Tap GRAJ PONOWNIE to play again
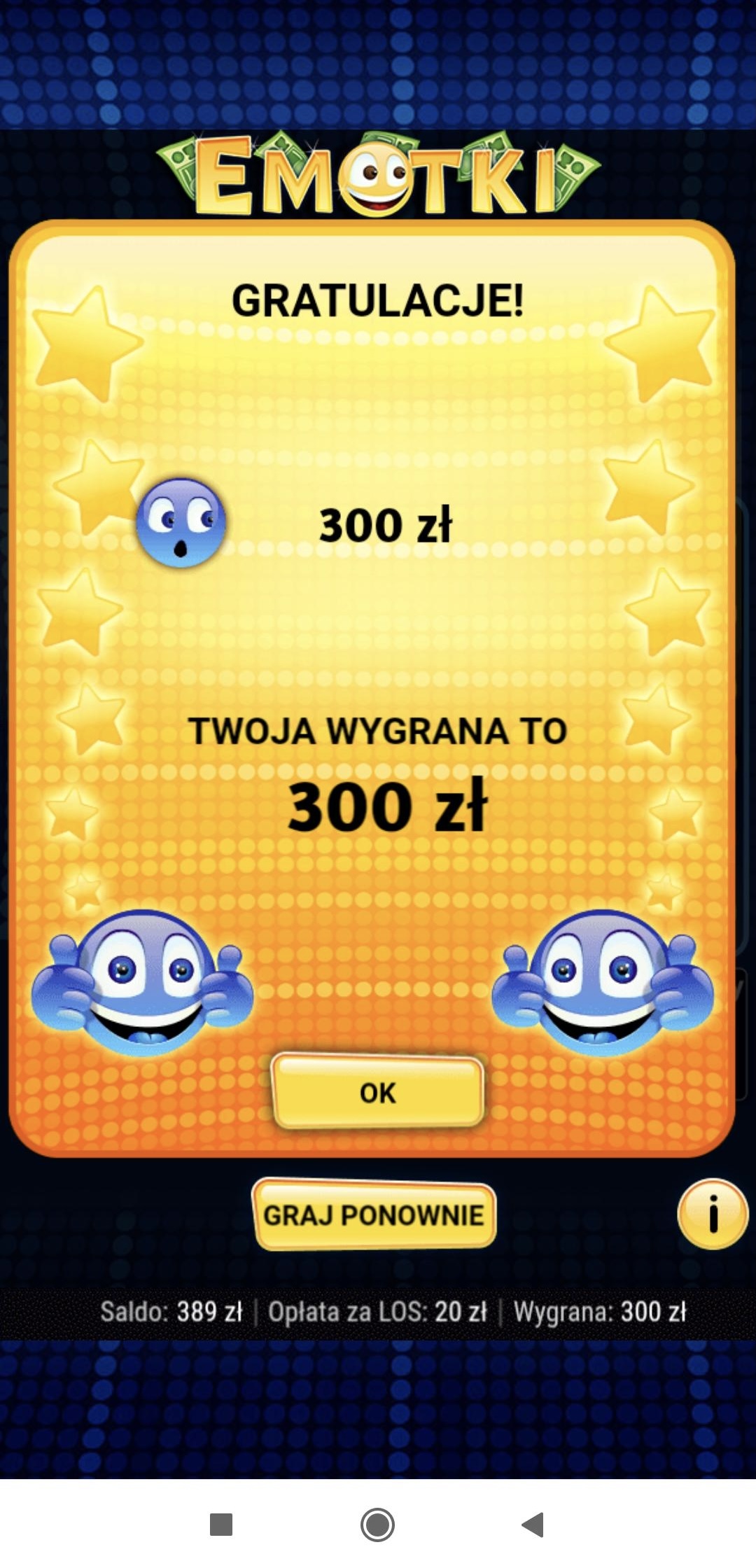Viewport: 756px width, 1568px height. pos(374,1215)
